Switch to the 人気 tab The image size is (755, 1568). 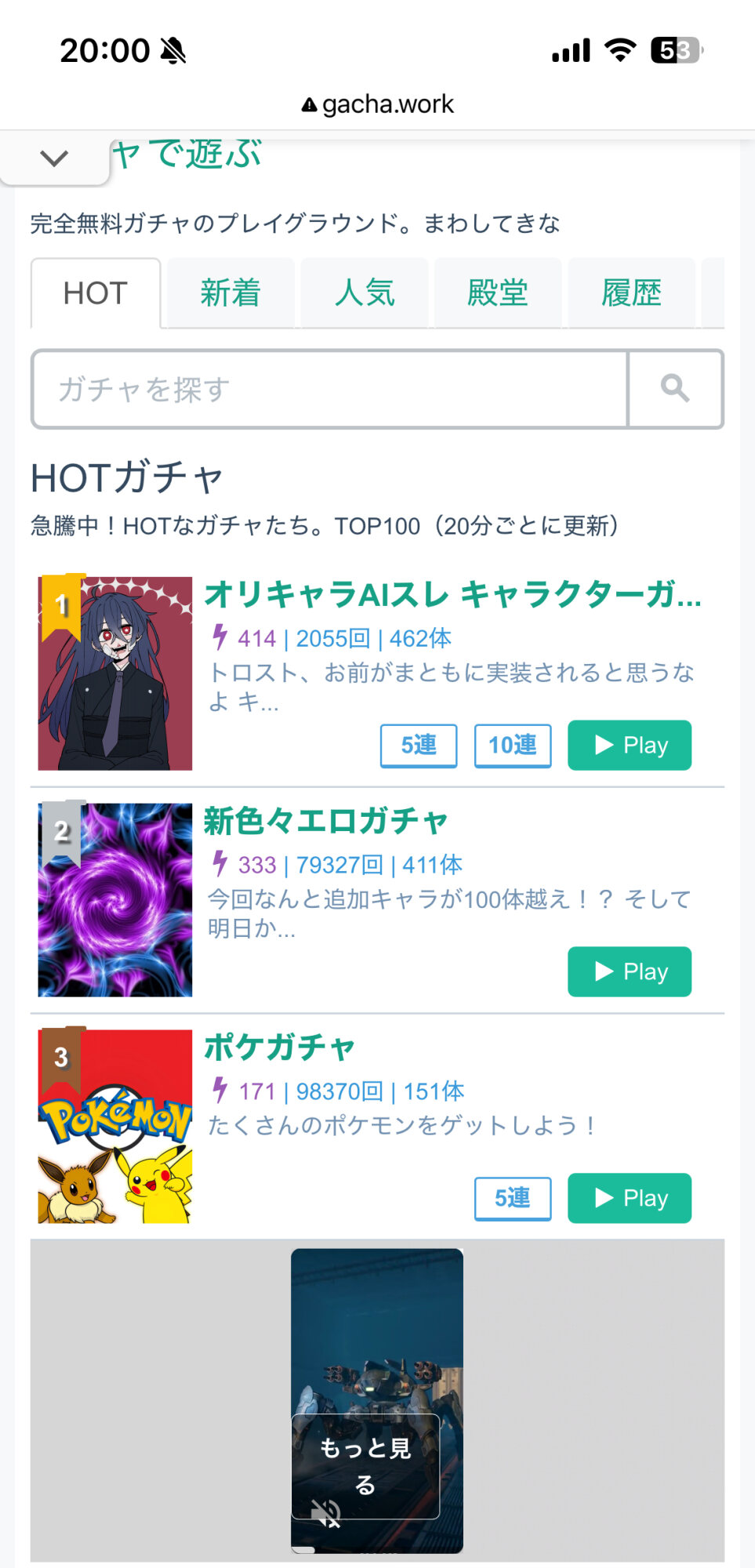point(365,293)
